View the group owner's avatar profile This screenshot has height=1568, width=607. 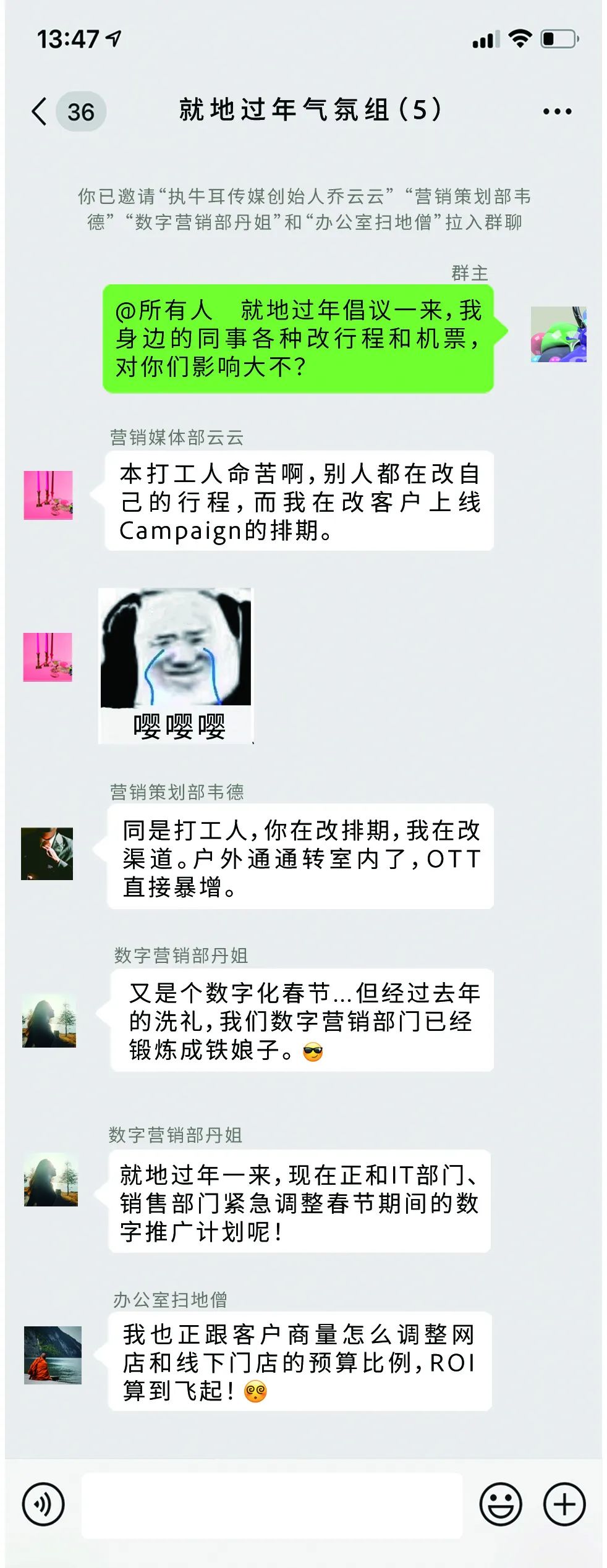click(558, 334)
